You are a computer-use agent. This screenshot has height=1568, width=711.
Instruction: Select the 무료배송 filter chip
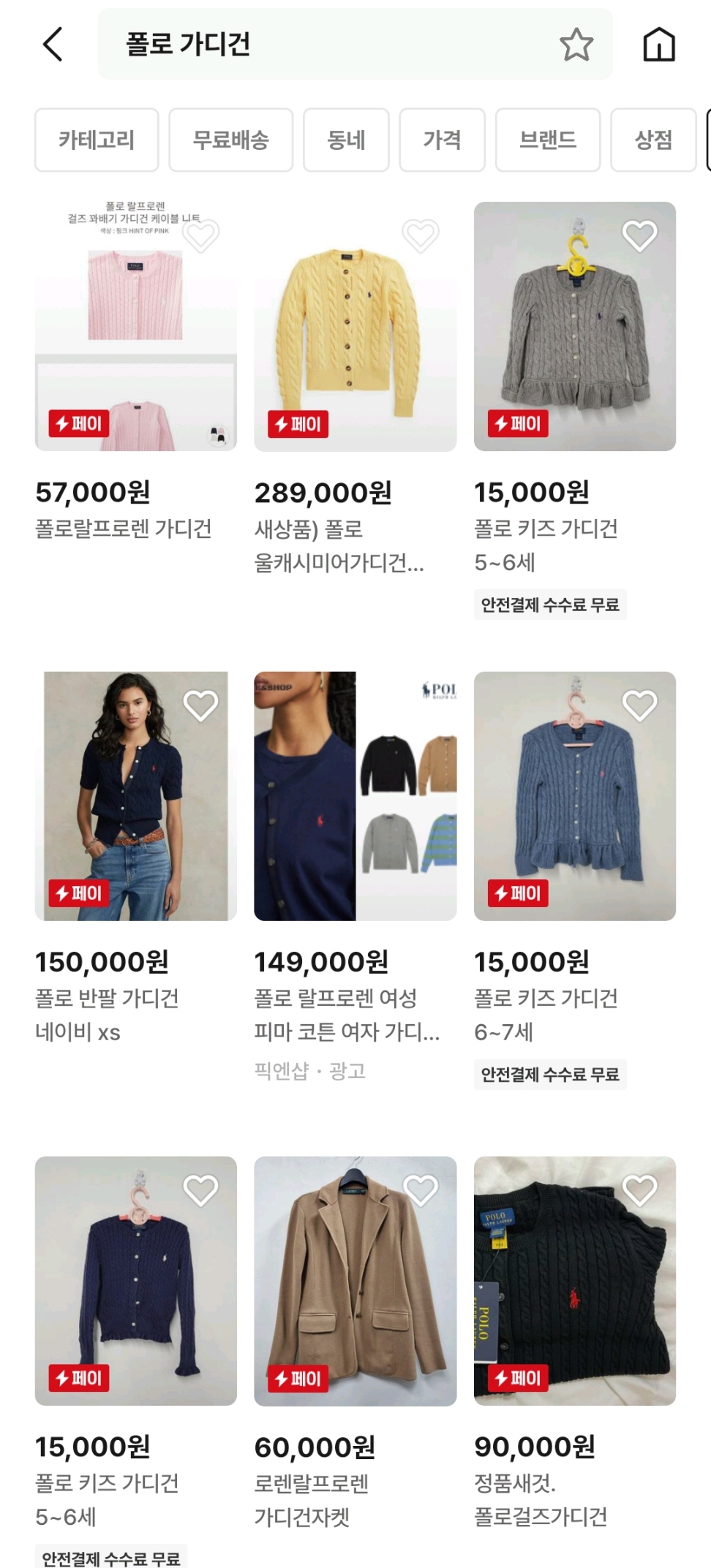tap(230, 140)
